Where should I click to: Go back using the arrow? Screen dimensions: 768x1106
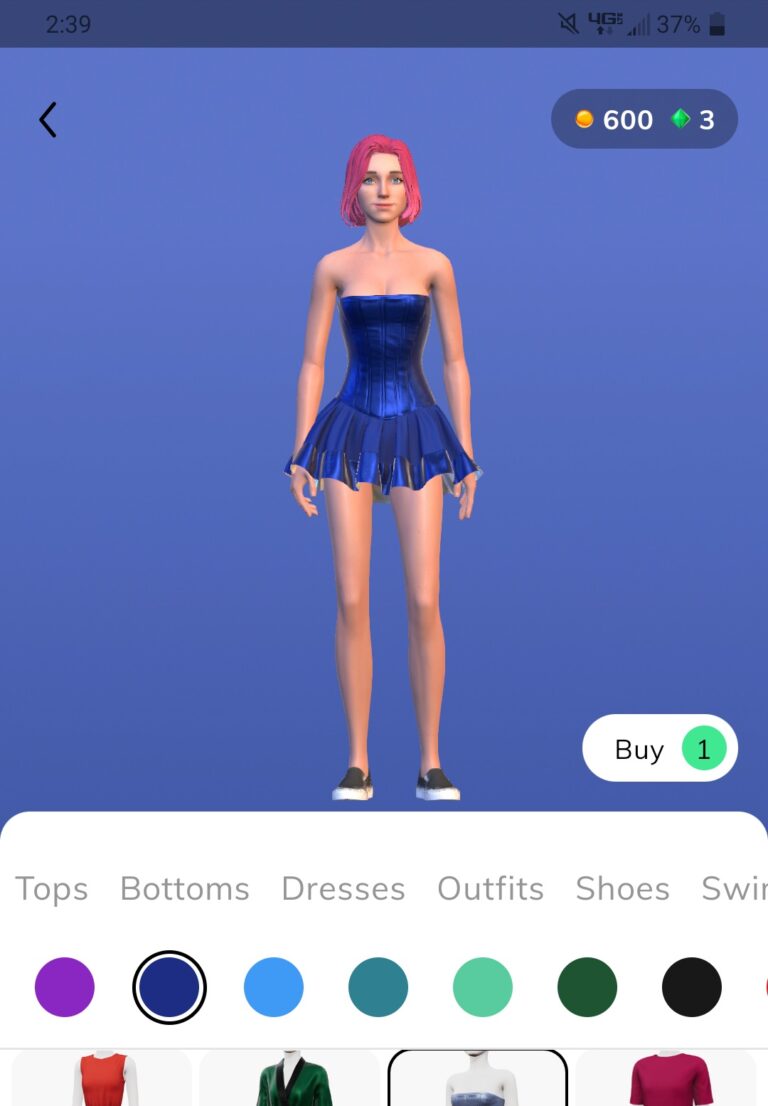48,120
